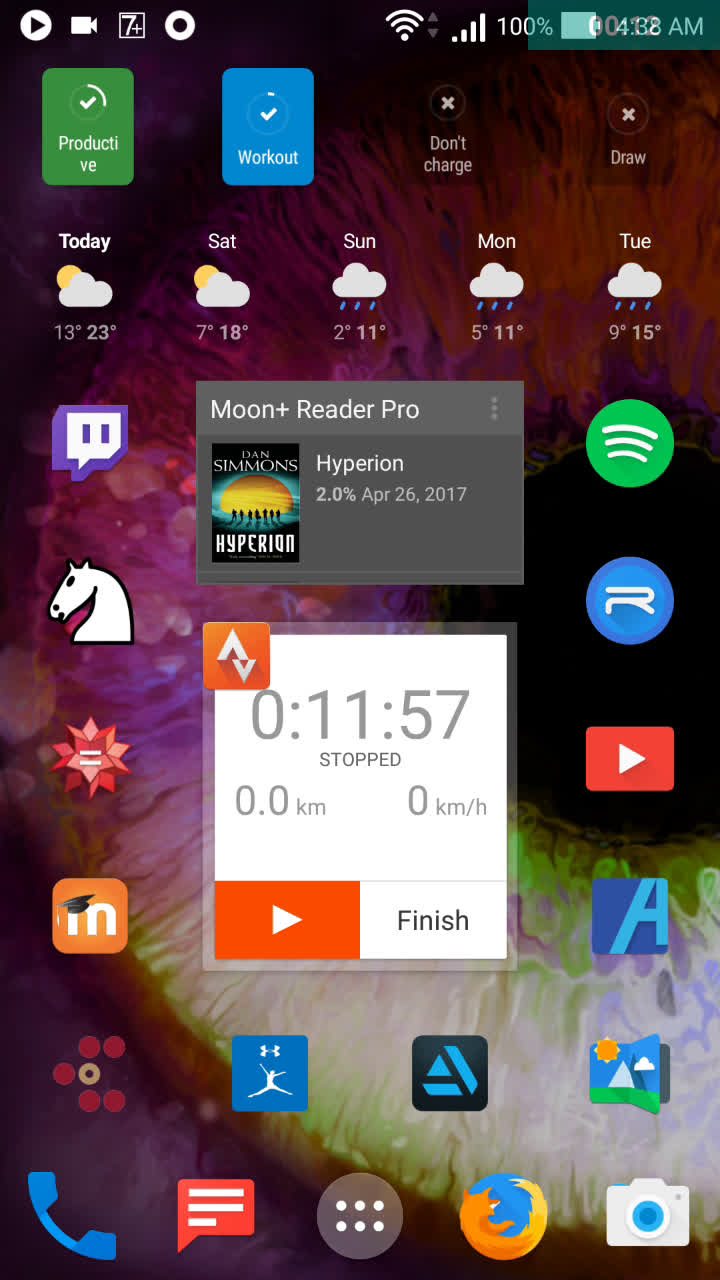
Task: Launch the chess knight app
Action: (90, 601)
